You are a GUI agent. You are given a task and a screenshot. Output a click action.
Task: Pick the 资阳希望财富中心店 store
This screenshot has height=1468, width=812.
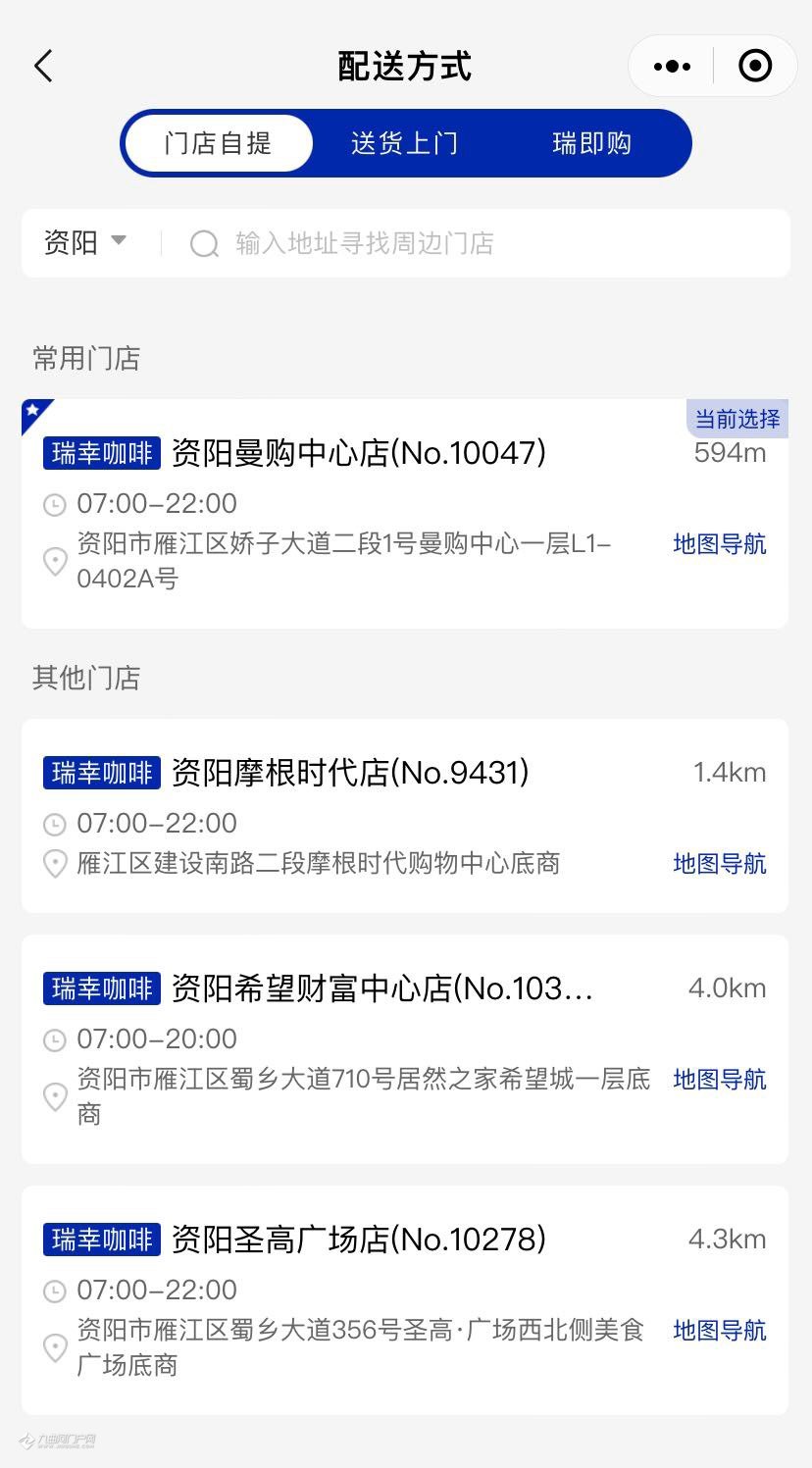tap(405, 1049)
